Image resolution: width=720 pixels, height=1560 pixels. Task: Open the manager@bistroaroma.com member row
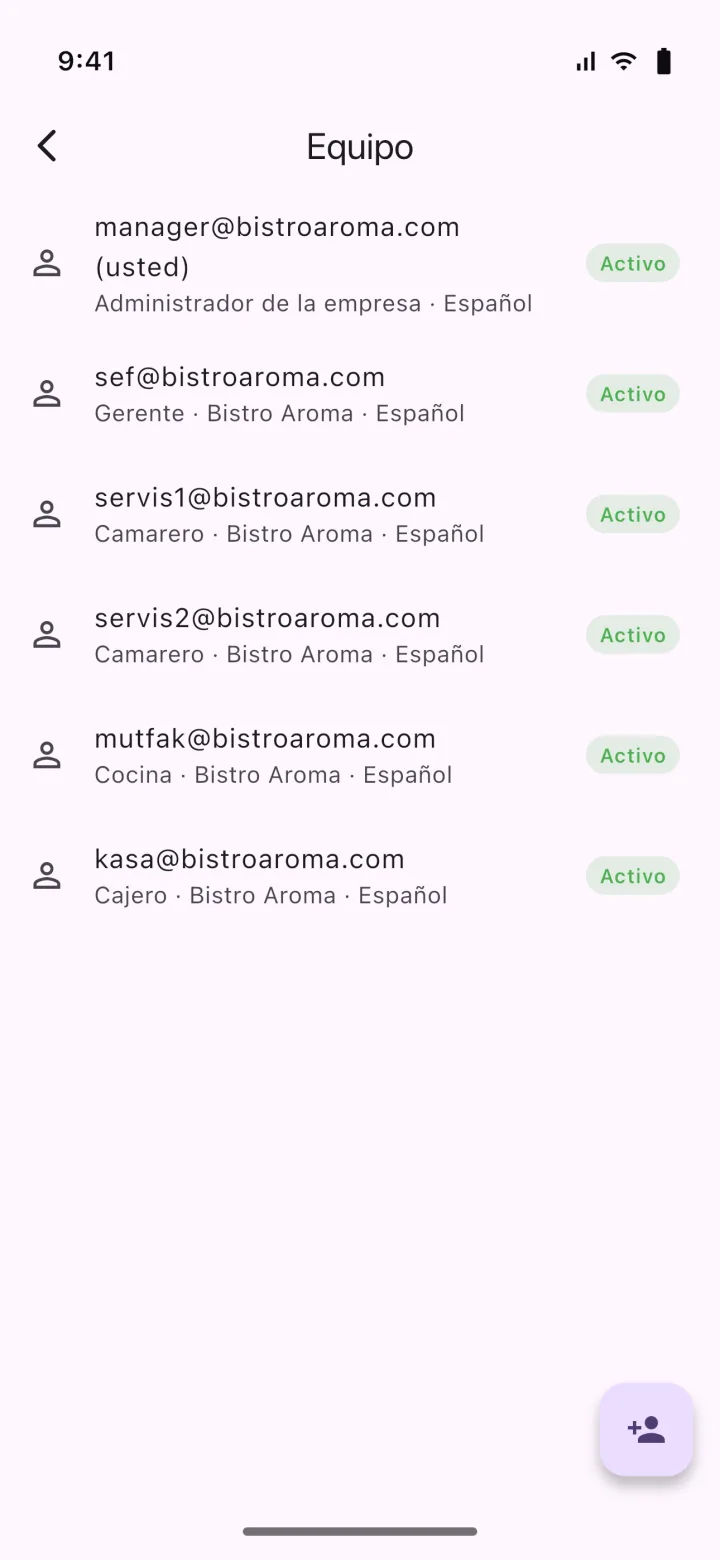coord(360,264)
